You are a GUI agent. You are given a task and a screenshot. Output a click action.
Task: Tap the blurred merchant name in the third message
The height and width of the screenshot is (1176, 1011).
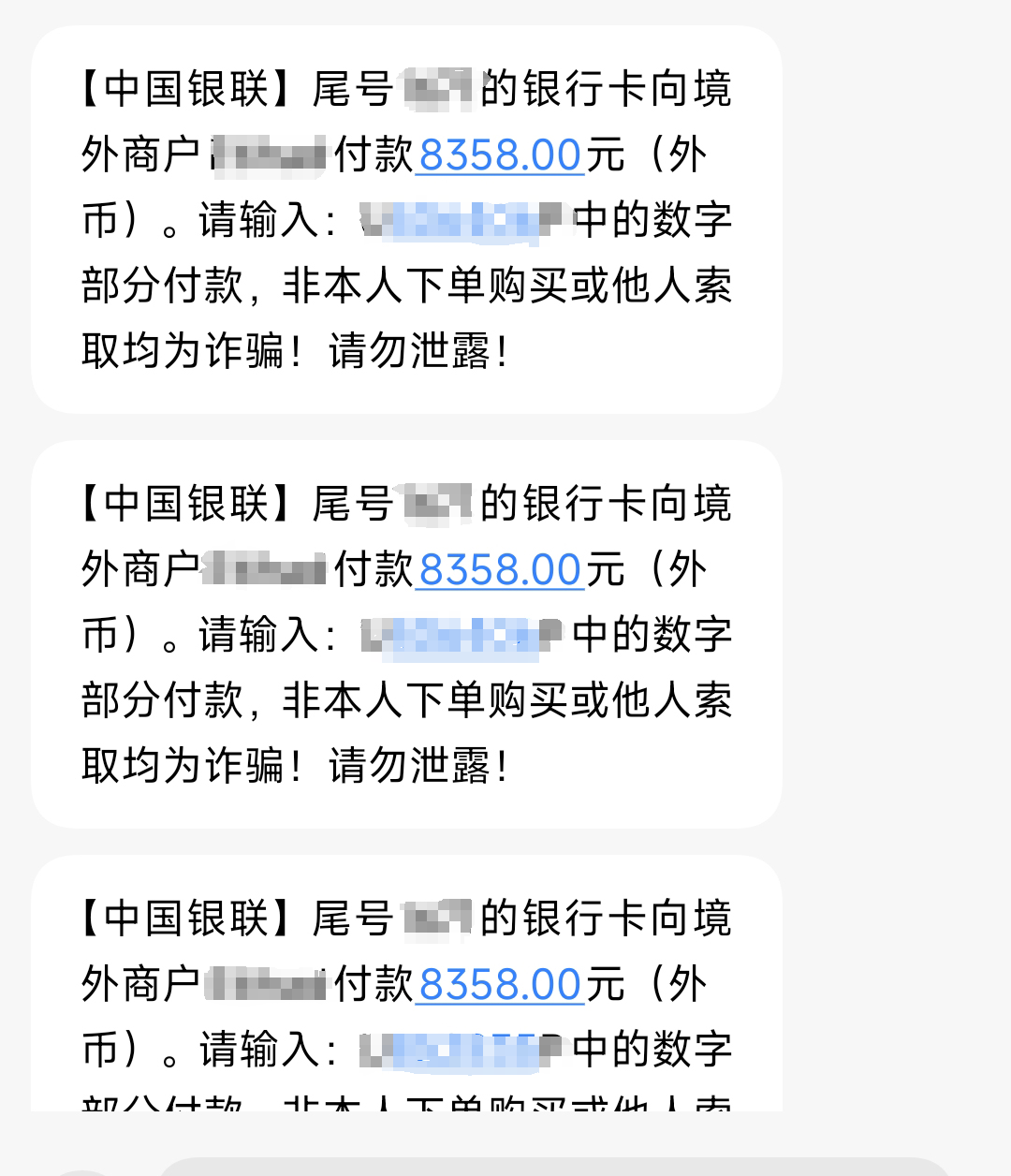click(x=267, y=983)
